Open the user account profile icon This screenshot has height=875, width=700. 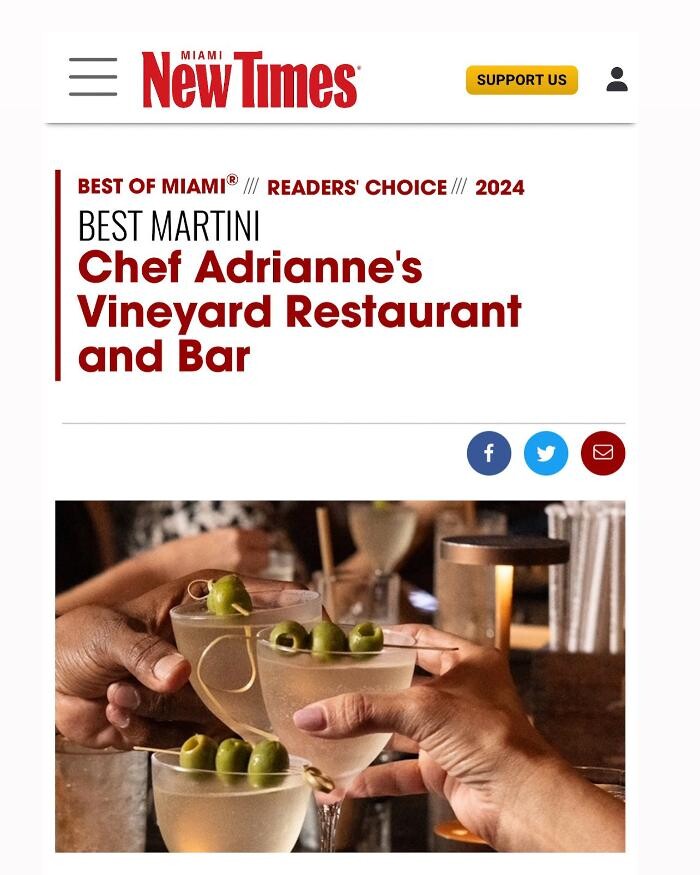pyautogui.click(x=617, y=79)
